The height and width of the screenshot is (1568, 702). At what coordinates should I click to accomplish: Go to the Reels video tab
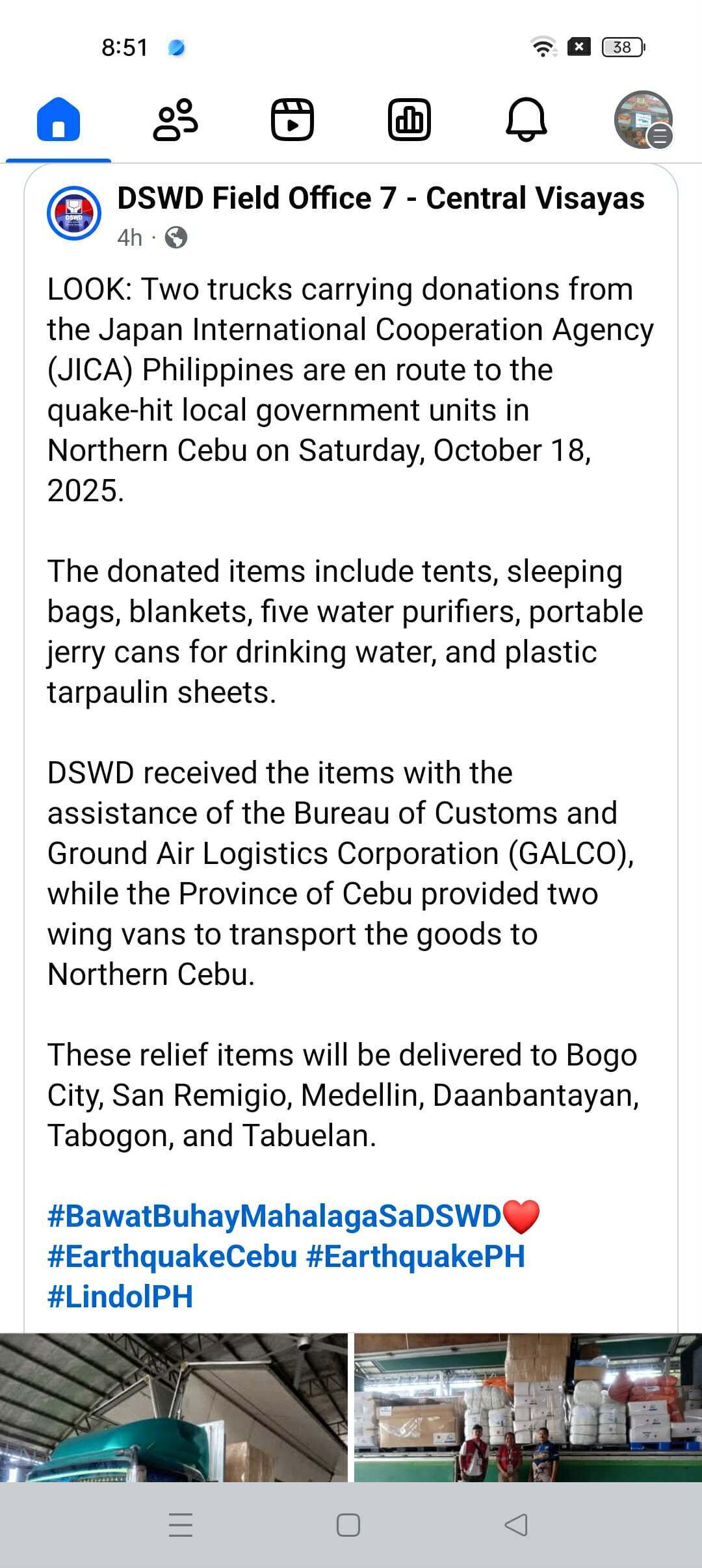292,120
